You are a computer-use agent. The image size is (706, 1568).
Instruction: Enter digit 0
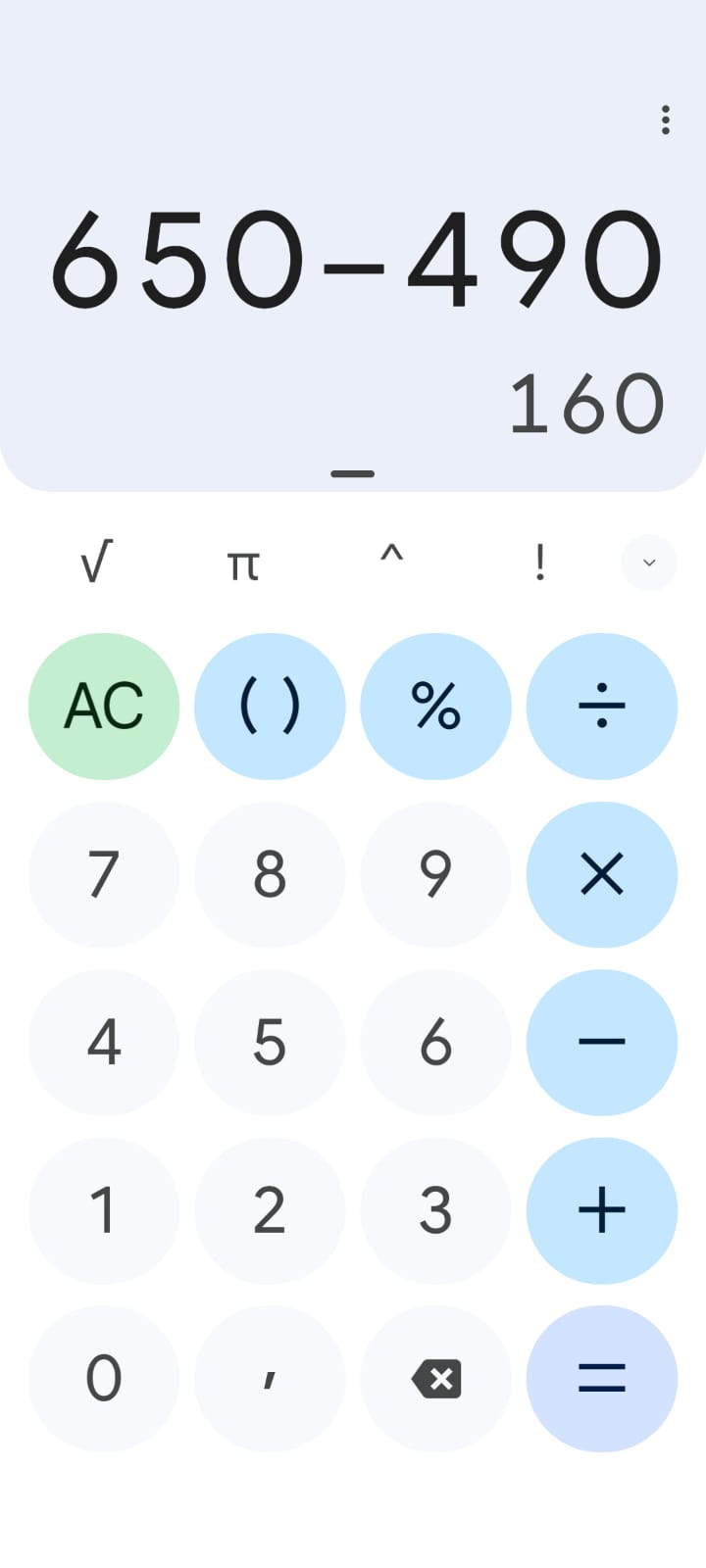click(104, 1378)
